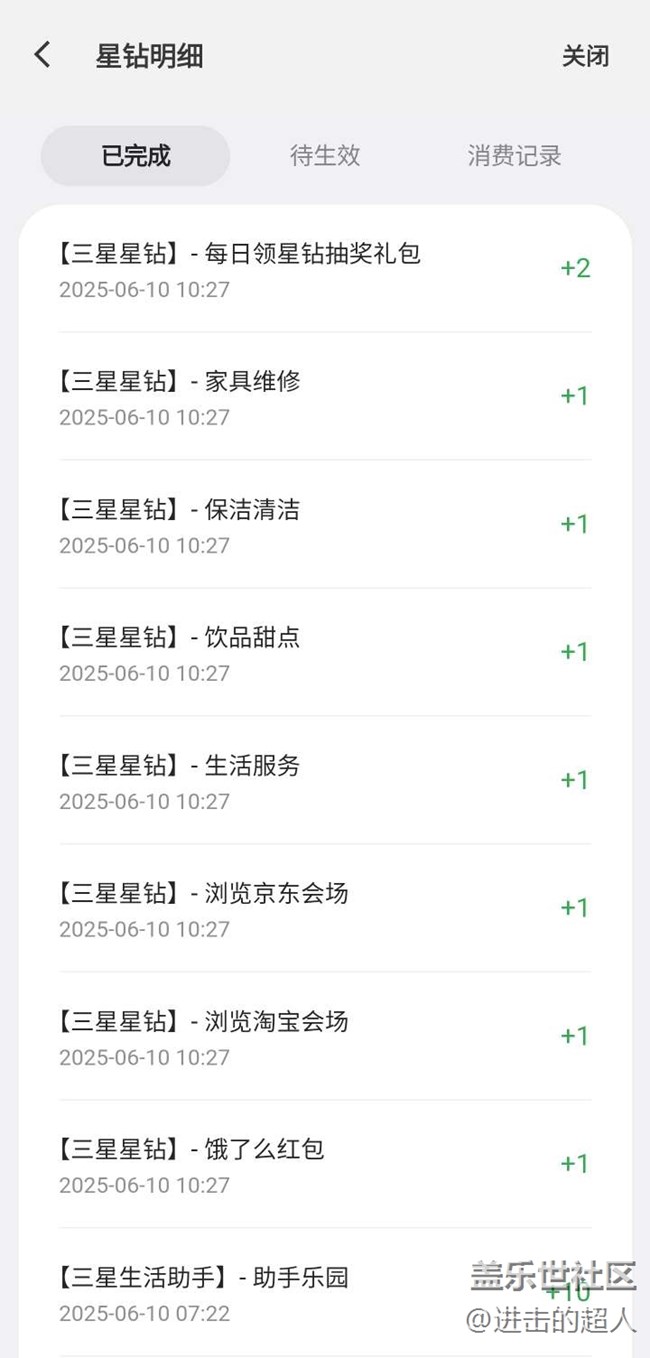Go back using the top-left arrow
Viewport: 650px width, 1358px height.
click(x=42, y=55)
